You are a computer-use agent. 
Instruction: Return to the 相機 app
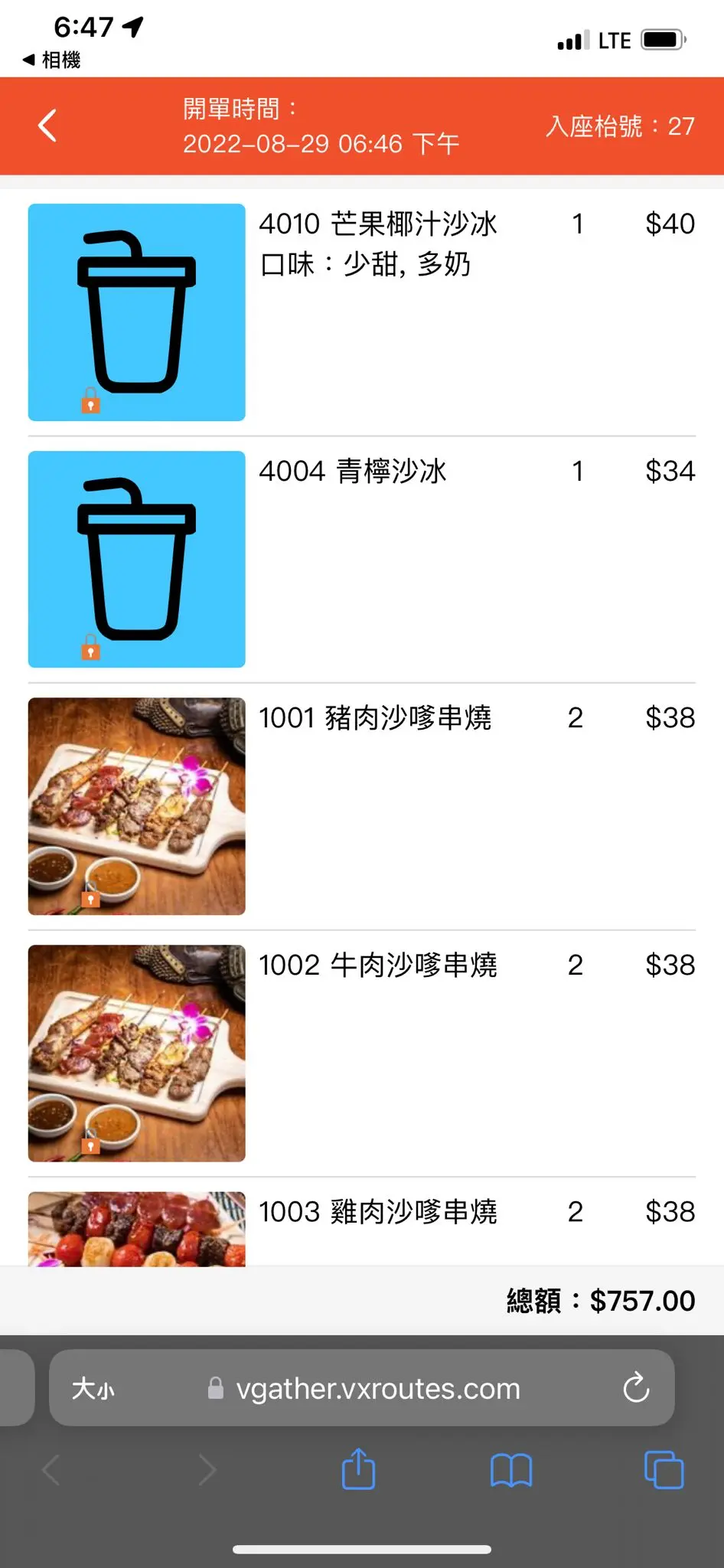pos(52,60)
